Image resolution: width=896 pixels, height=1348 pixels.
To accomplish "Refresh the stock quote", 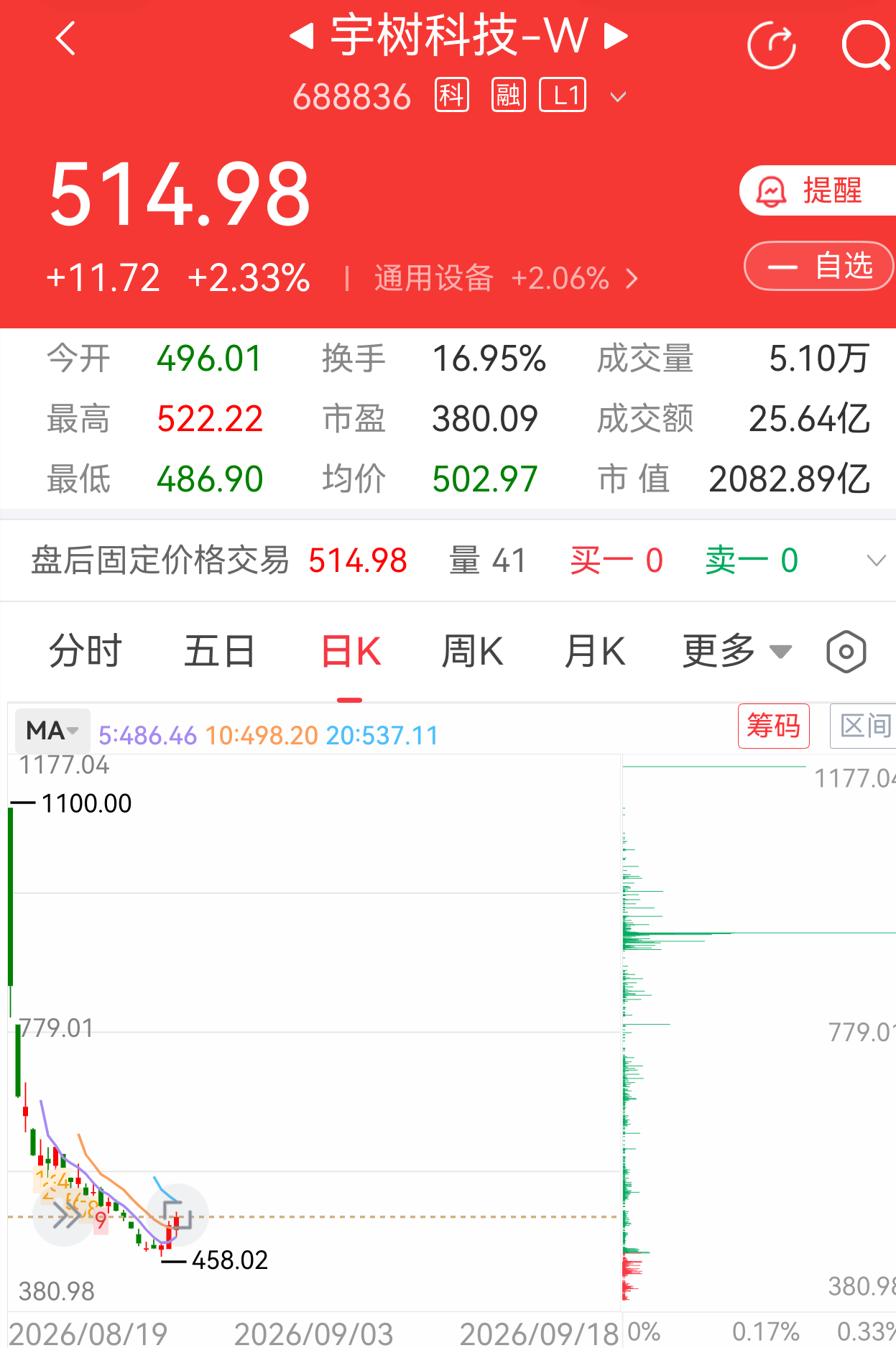I will pyautogui.click(x=772, y=45).
